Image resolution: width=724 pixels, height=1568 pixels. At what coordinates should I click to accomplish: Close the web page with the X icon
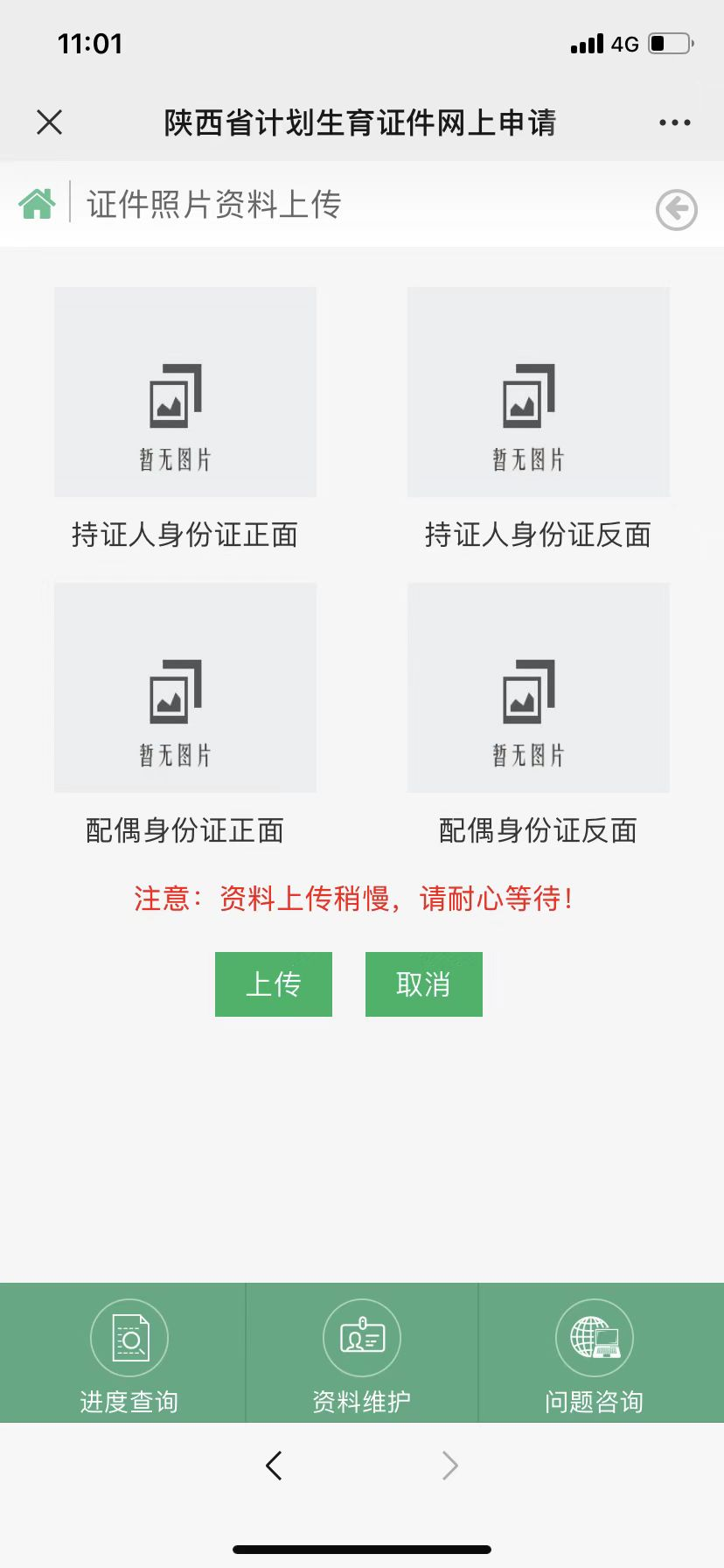coord(50,122)
